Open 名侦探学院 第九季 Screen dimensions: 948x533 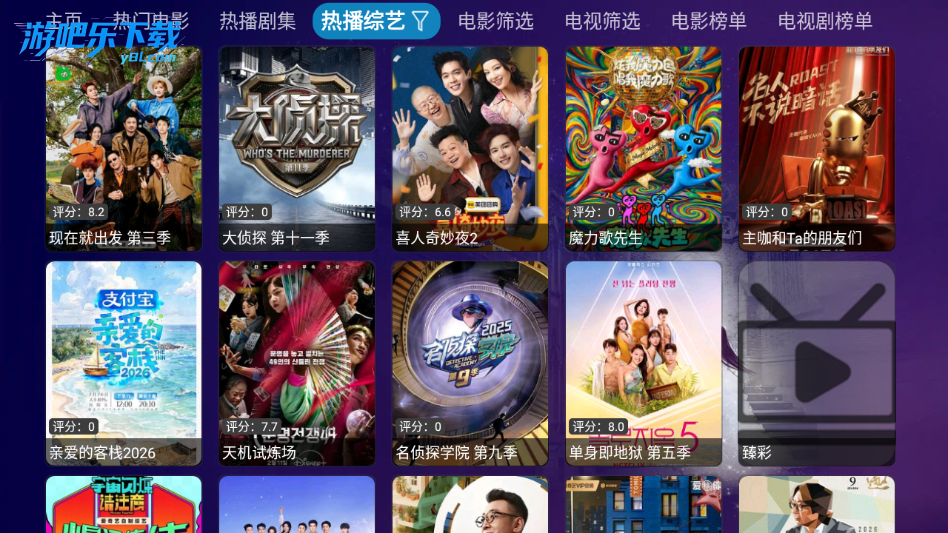(470, 363)
